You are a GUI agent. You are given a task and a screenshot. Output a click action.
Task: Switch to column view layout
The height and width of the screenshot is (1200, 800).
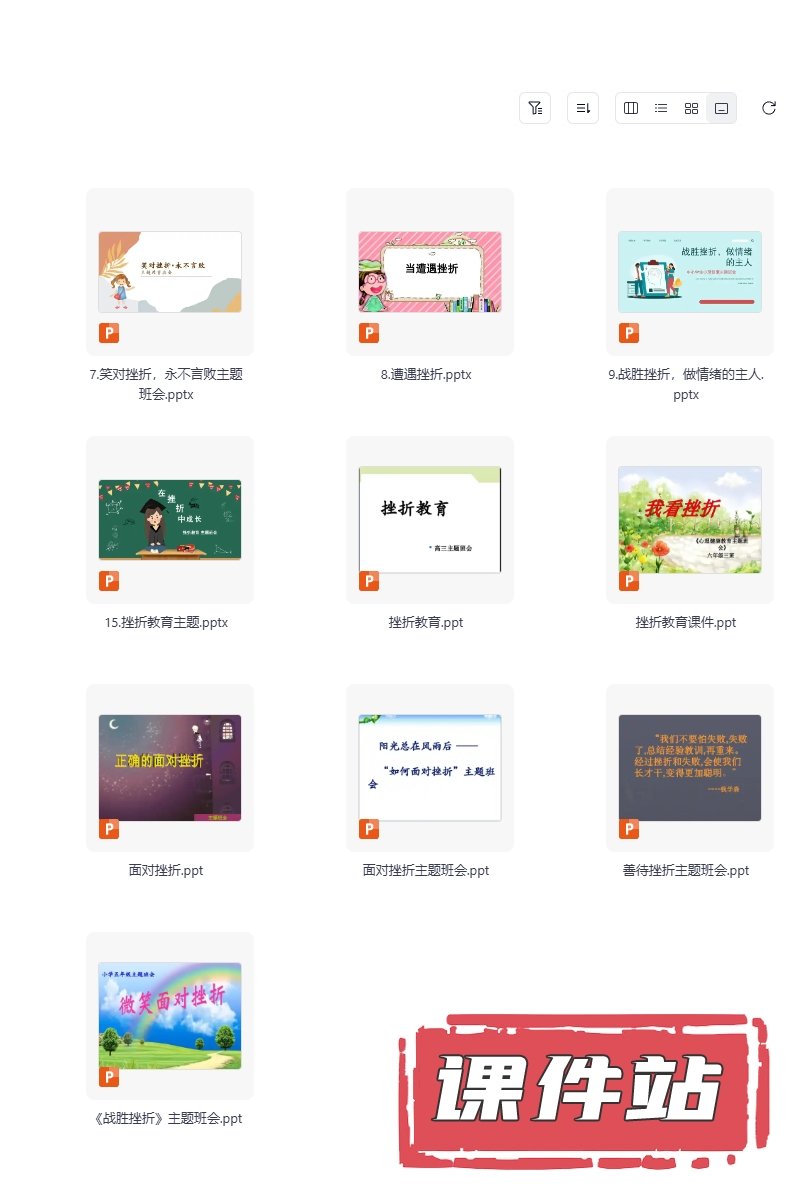click(x=631, y=108)
